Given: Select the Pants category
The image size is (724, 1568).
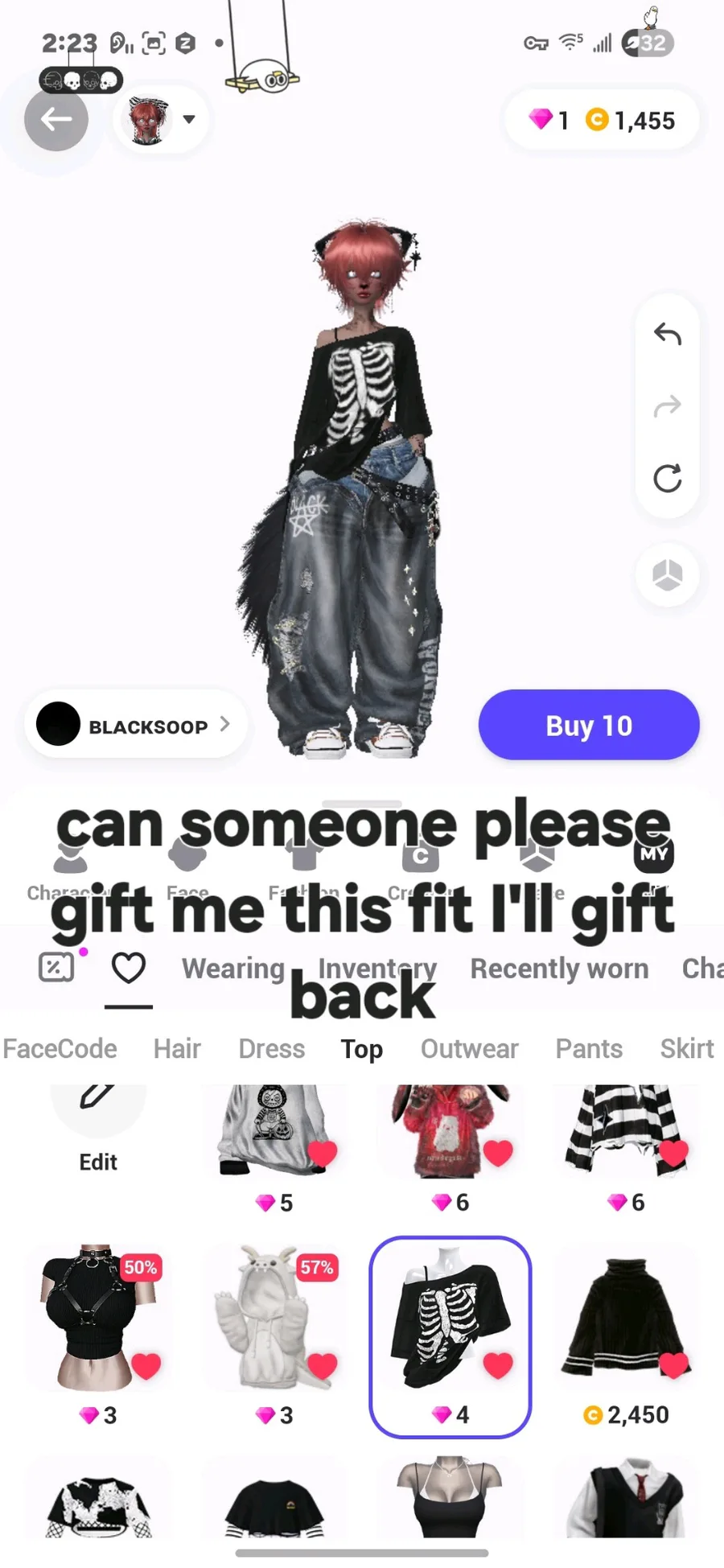Looking at the screenshot, I should coord(589,1049).
